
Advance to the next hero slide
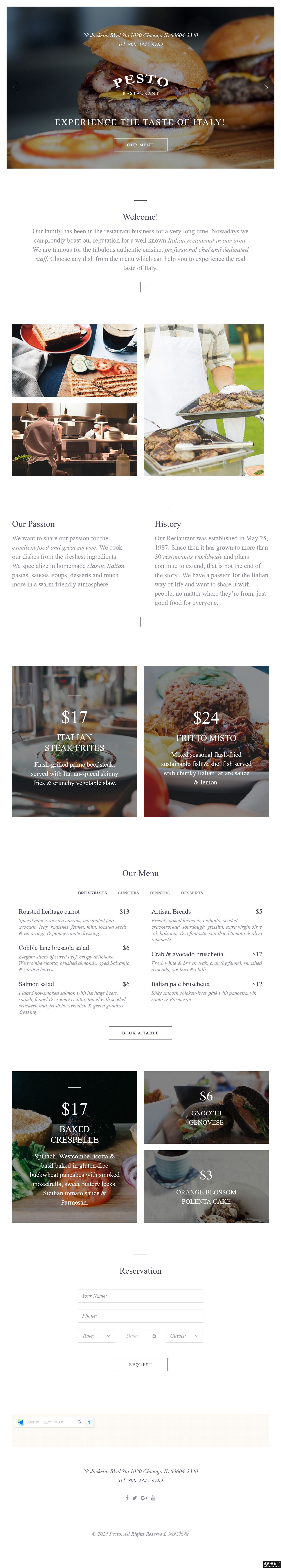(x=265, y=88)
